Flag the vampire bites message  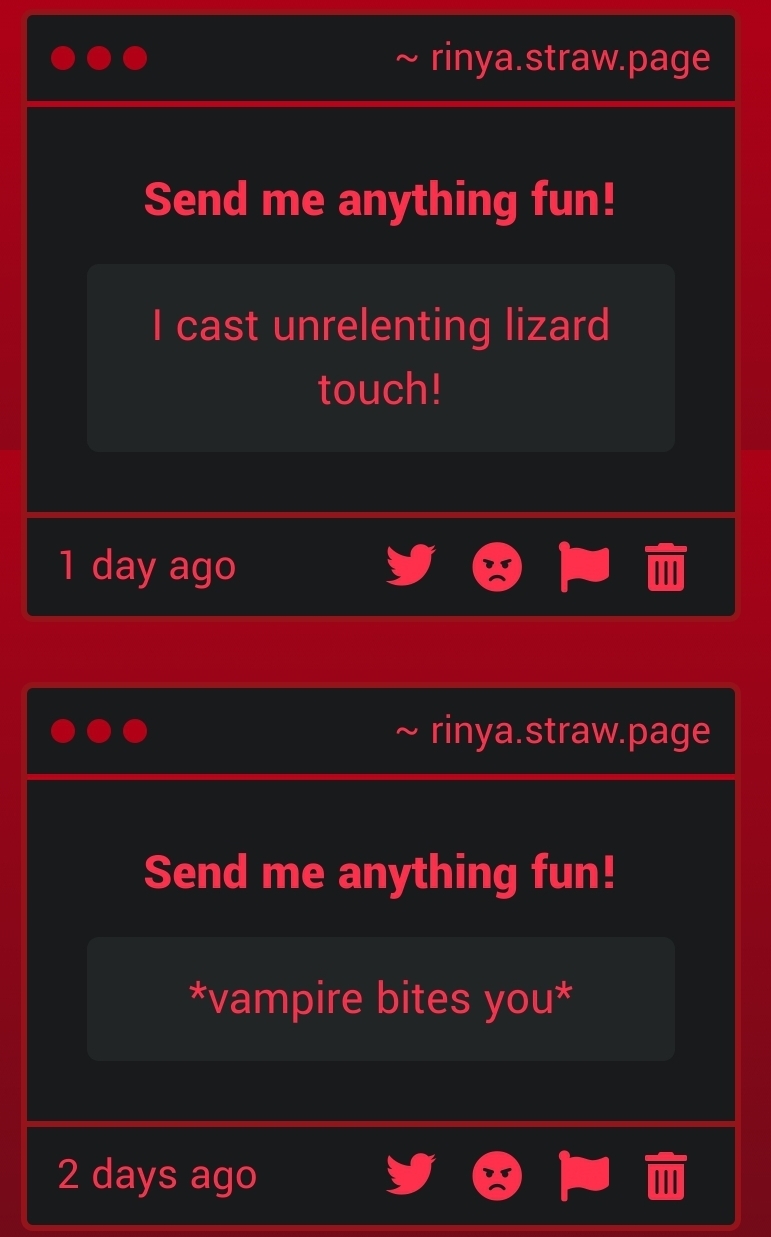click(584, 1175)
